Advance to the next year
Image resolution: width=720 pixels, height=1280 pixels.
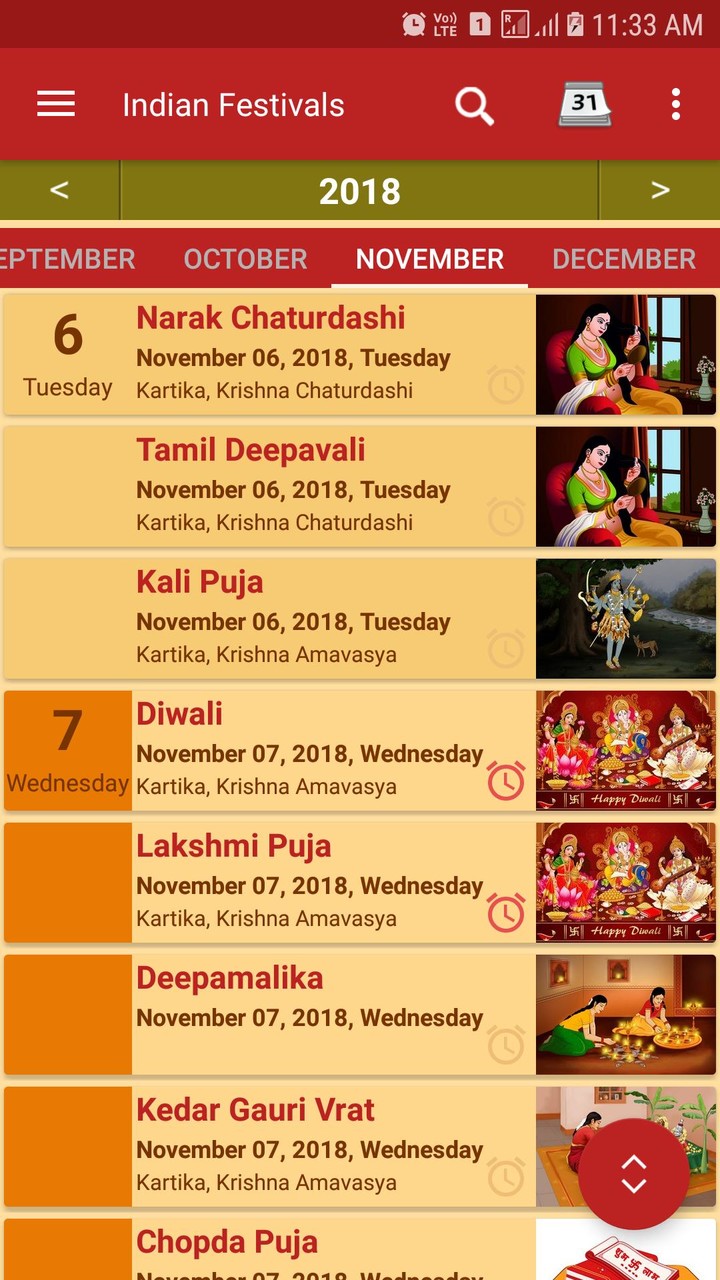coord(660,188)
